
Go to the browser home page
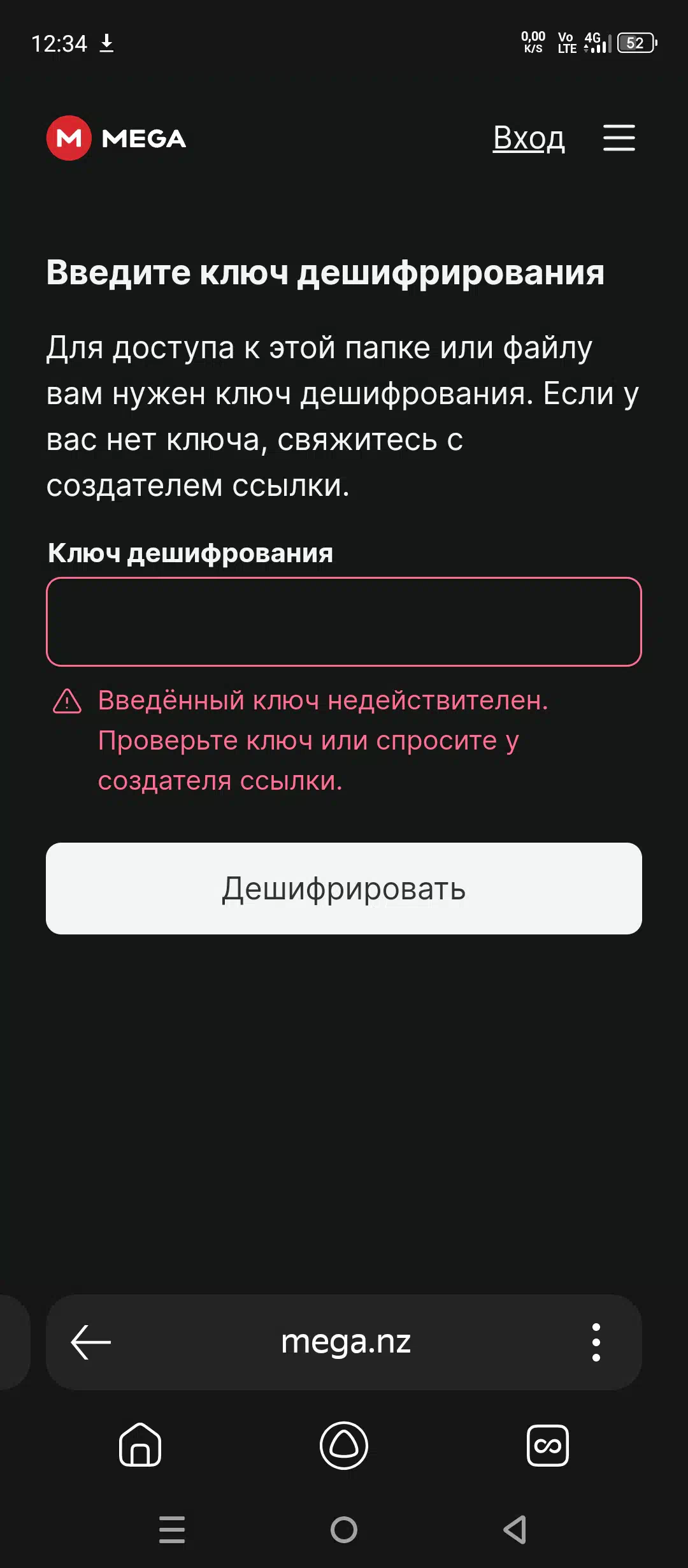click(x=140, y=1445)
